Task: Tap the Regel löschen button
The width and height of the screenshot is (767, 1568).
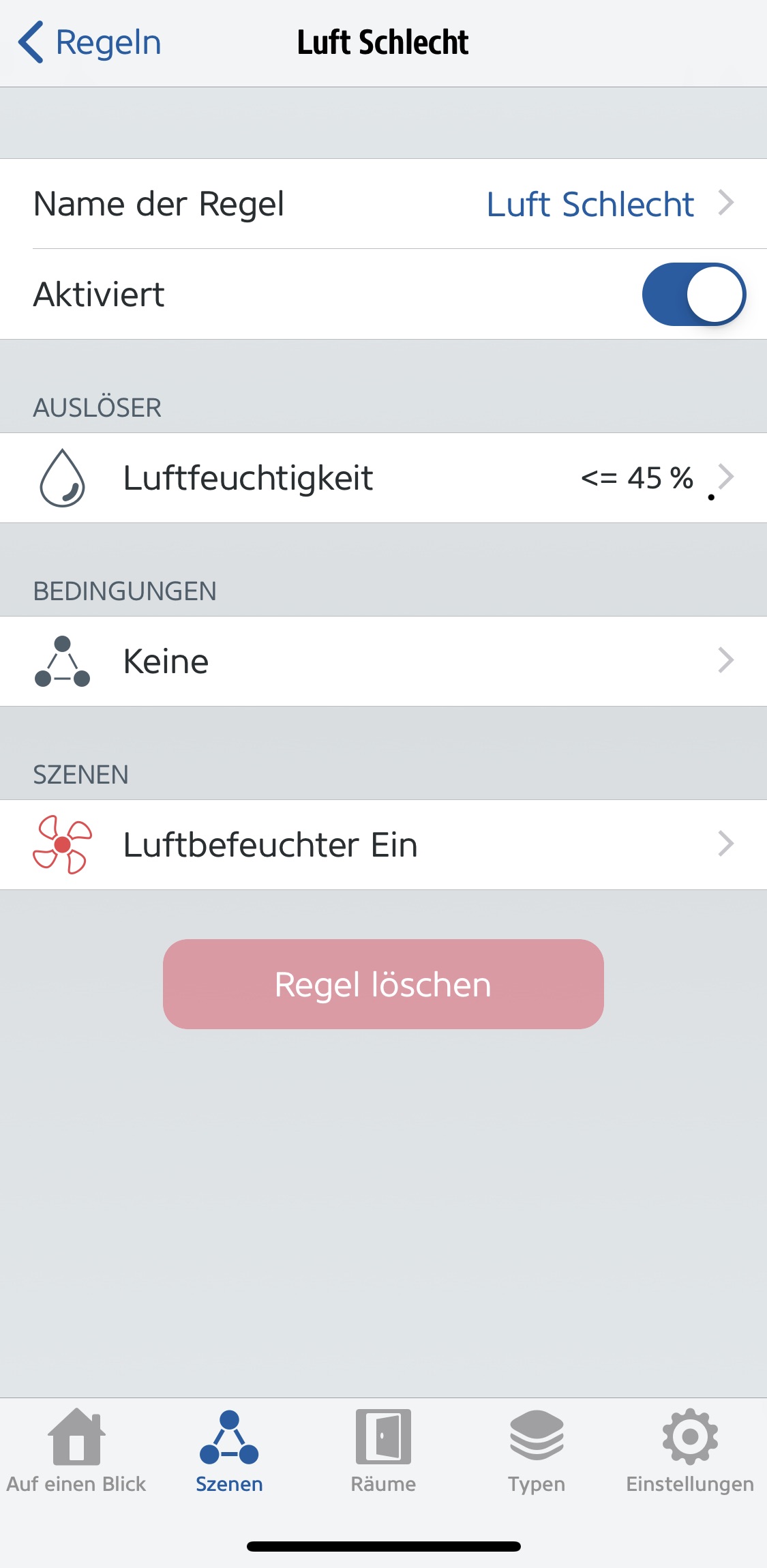Action: coord(383,984)
